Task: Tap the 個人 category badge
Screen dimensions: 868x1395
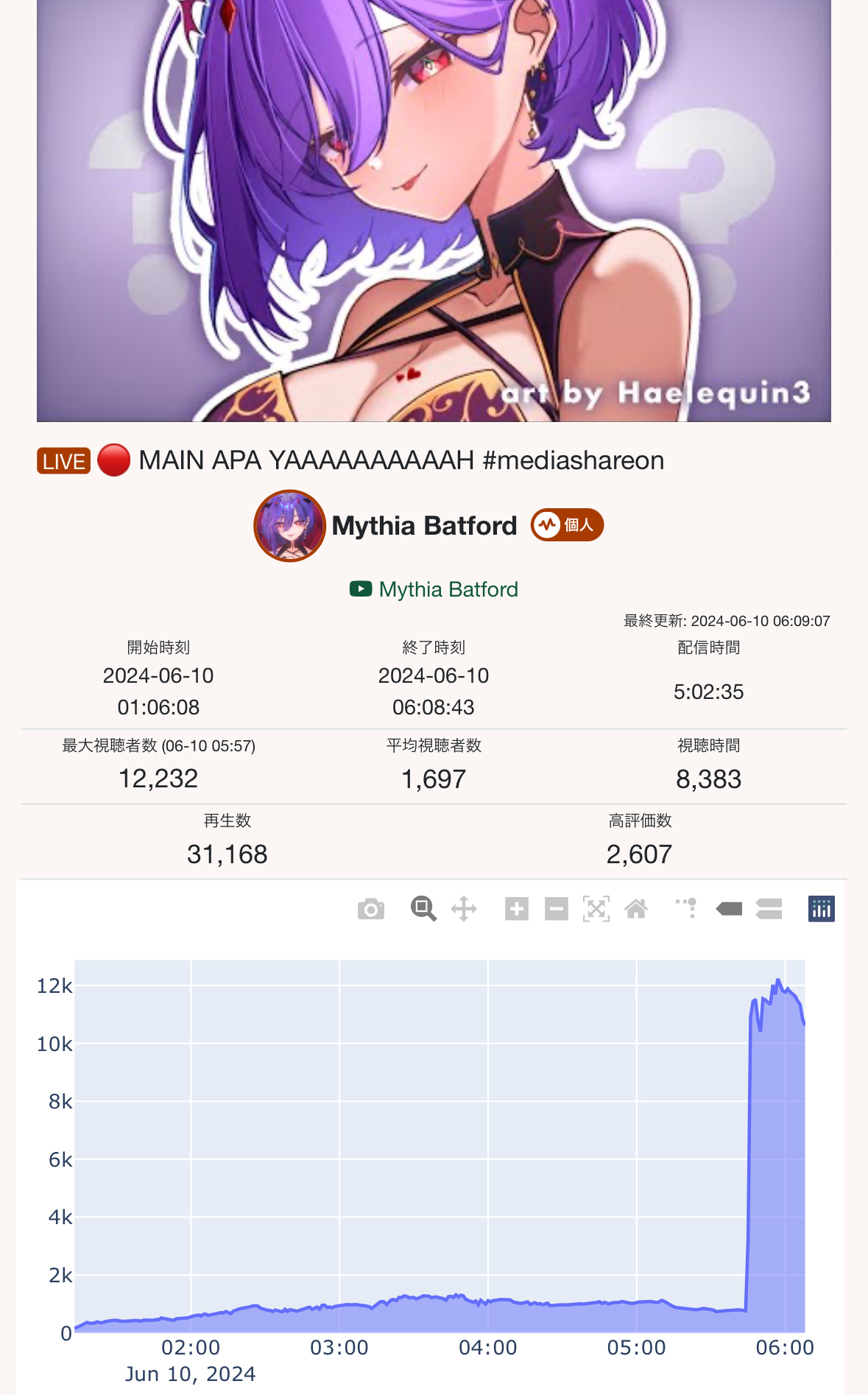Action: point(568,525)
